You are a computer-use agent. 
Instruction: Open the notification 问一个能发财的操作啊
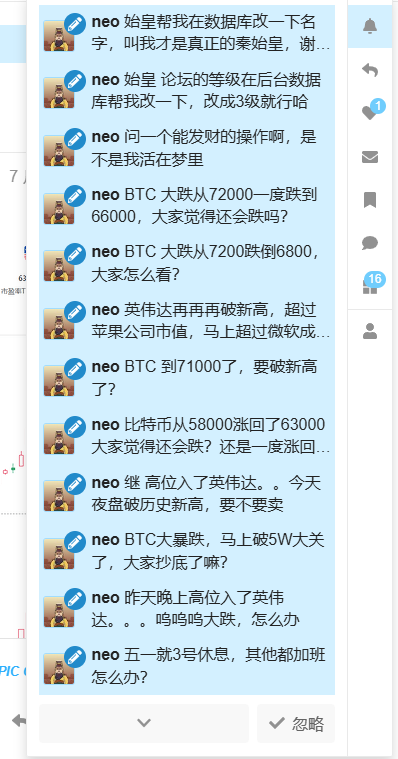[187, 149]
